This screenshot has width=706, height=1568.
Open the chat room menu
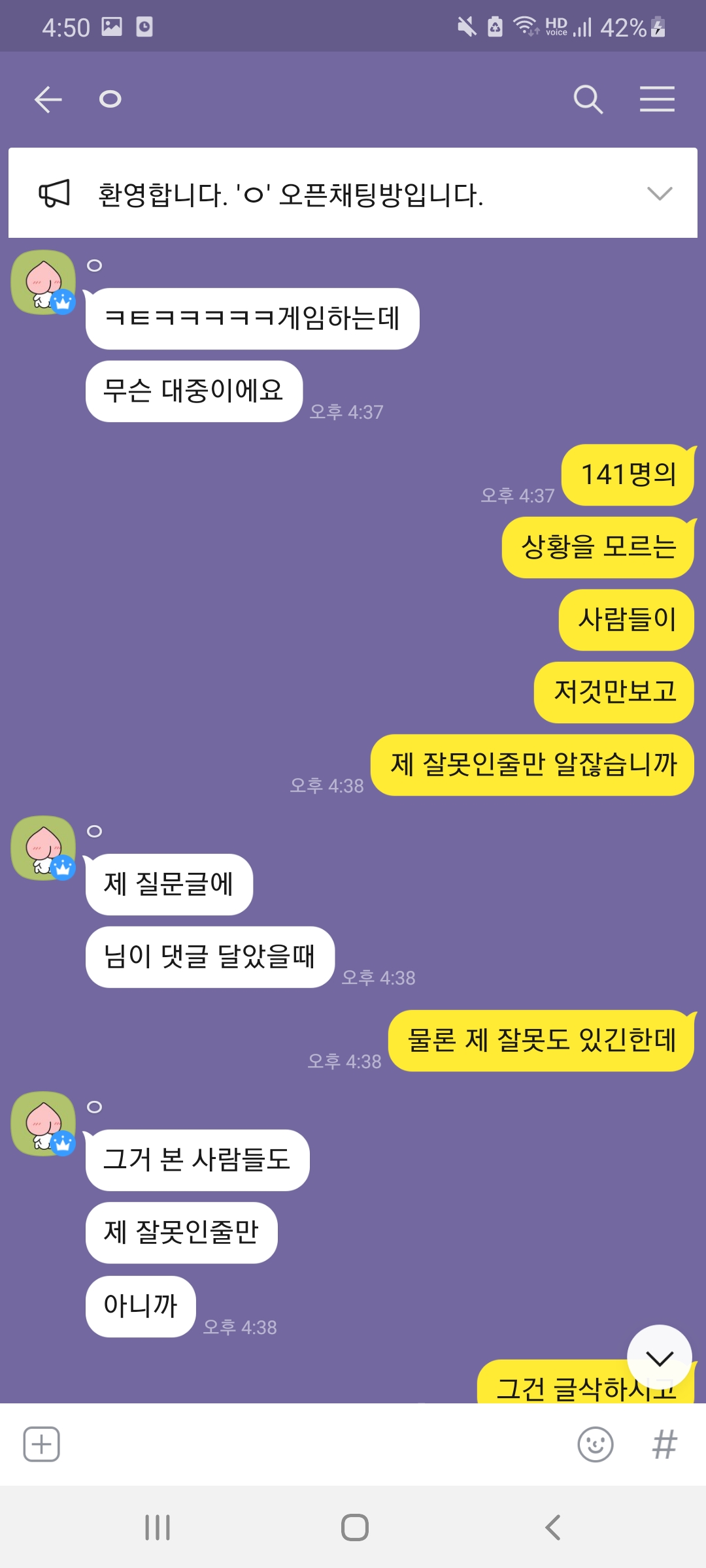657,100
